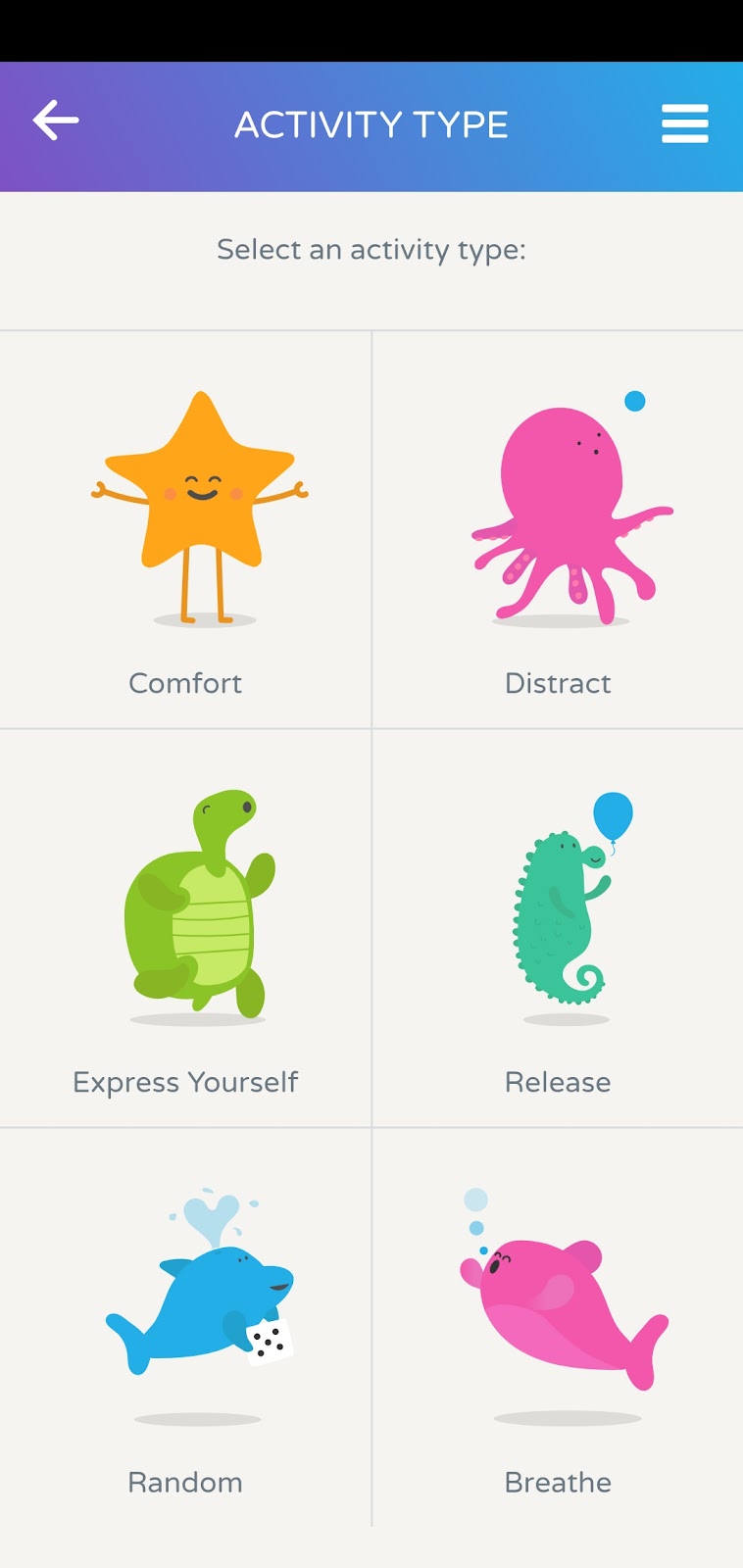Open the hamburger menu
The image size is (743, 1568).
(684, 124)
